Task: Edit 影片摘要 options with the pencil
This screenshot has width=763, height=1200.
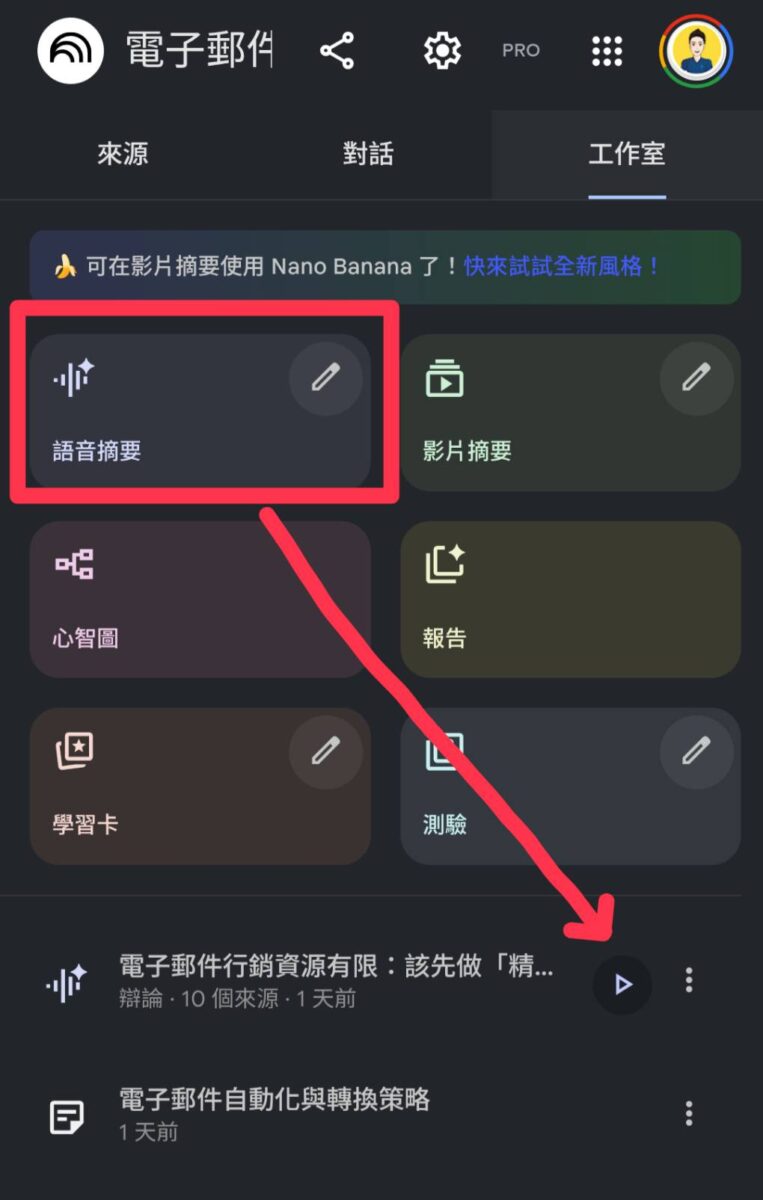Action: pos(696,378)
